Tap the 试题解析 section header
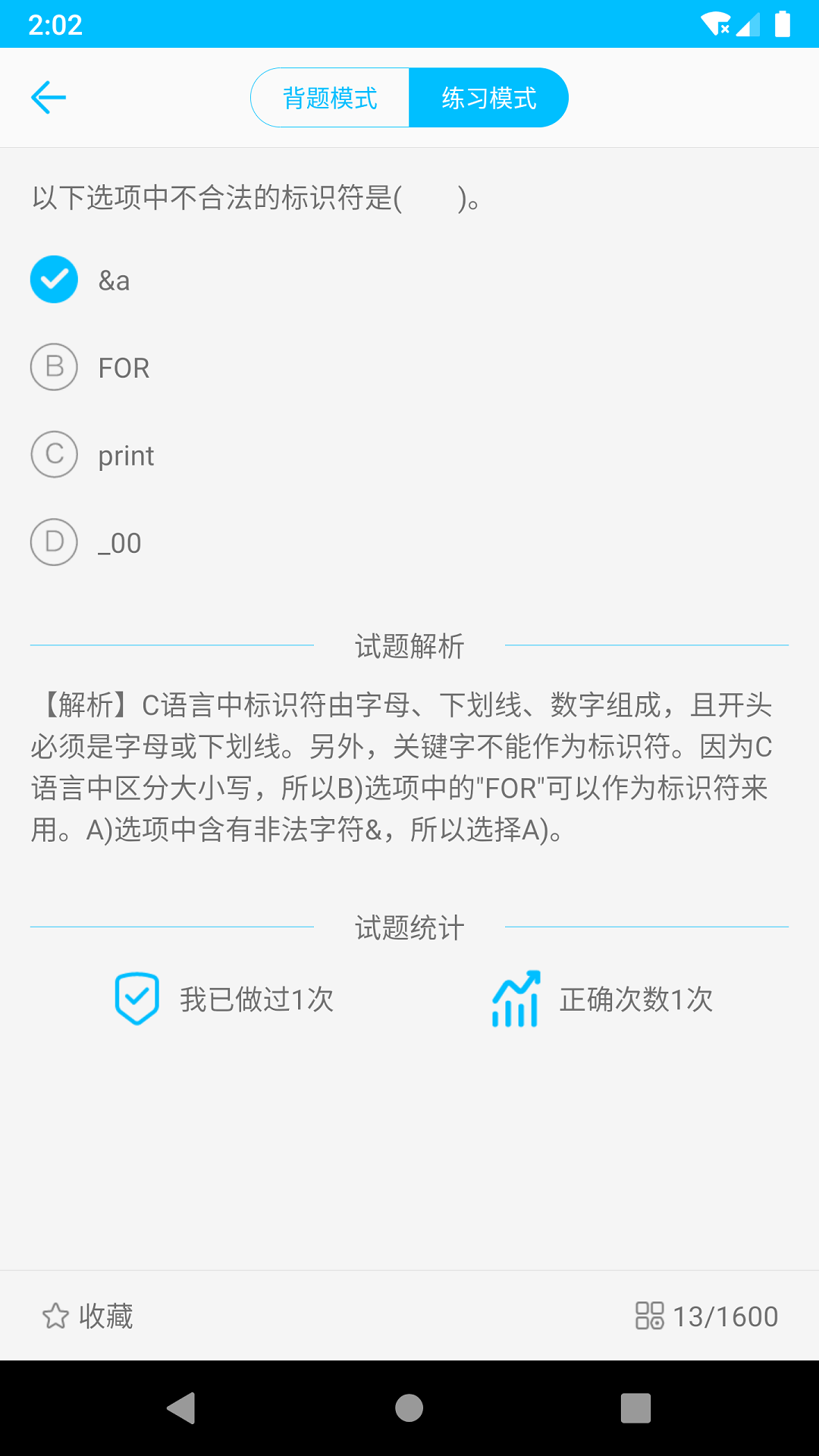This screenshot has width=819, height=1456. coord(409,648)
